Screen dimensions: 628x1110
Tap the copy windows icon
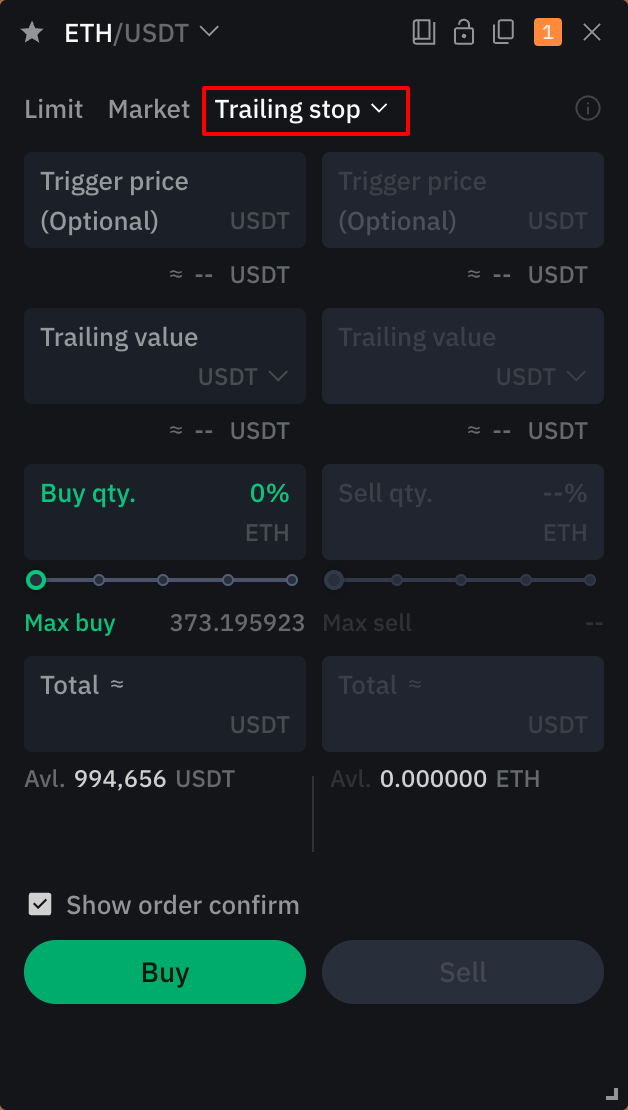coord(503,33)
